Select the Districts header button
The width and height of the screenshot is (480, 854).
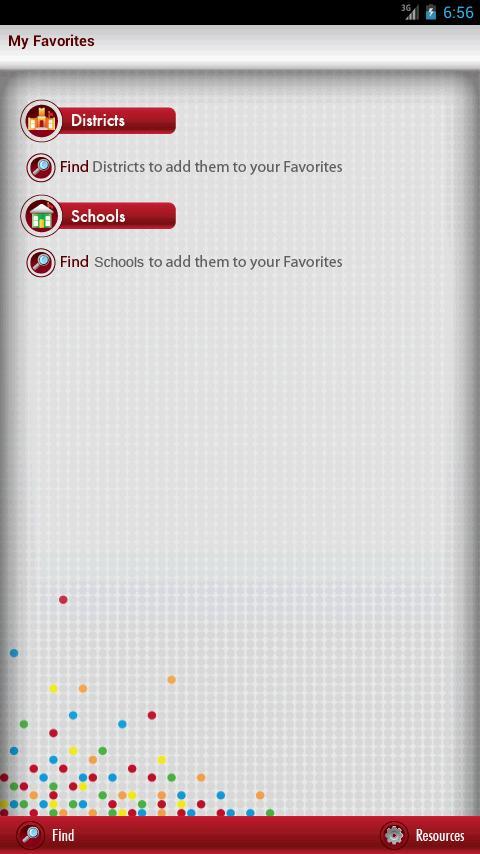pos(98,120)
